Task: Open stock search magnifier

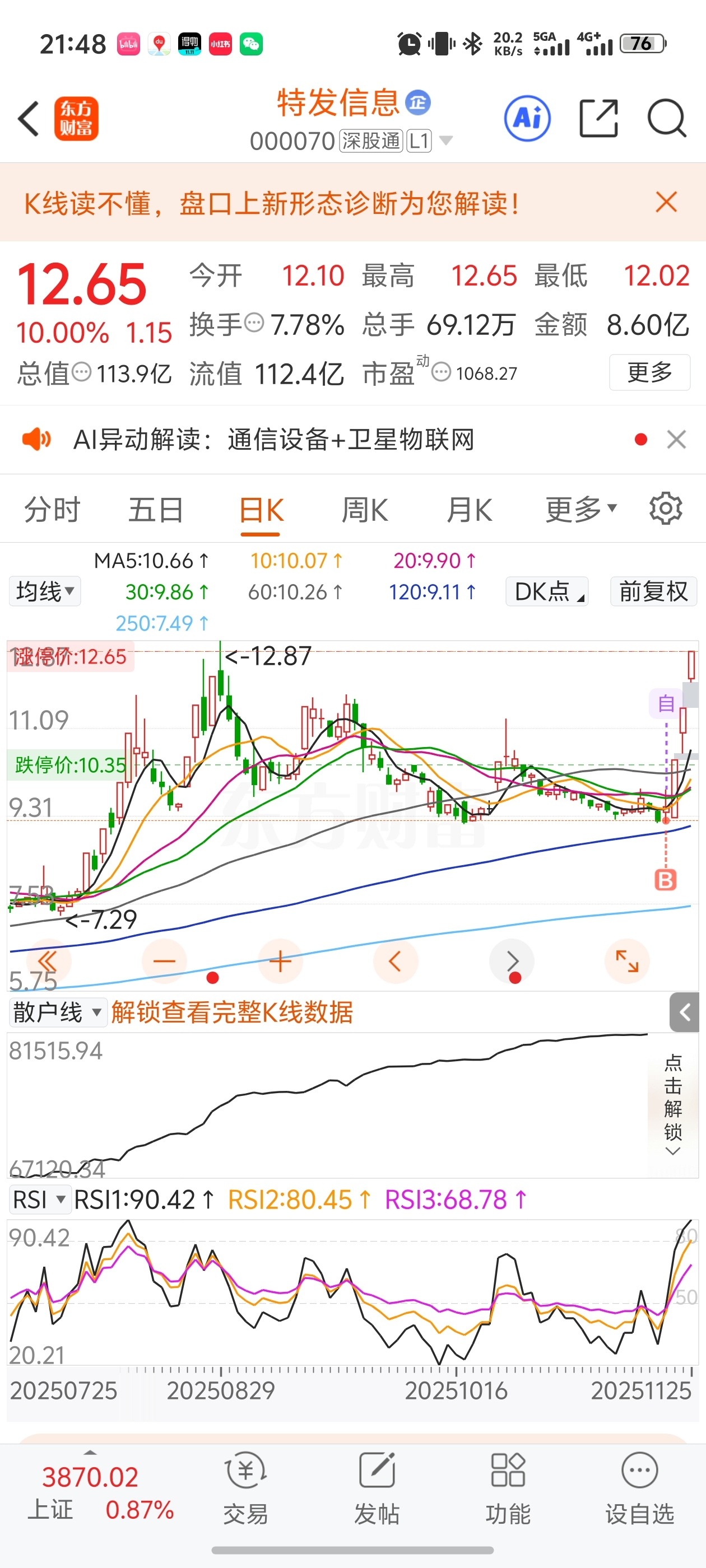Action: (x=667, y=119)
